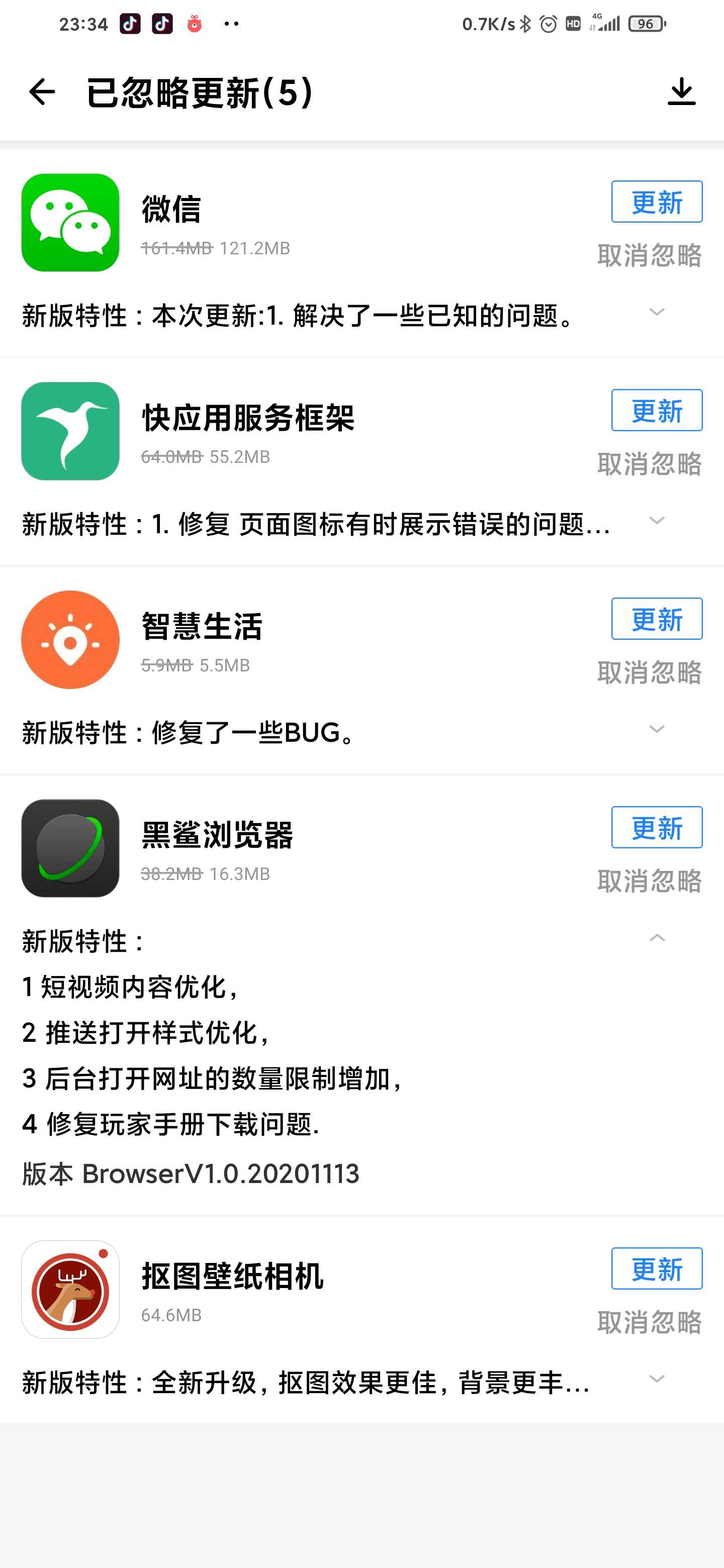This screenshot has height=1568, width=724.
Task: Cancel ignore for 快应用服务框架
Action: [x=649, y=464]
